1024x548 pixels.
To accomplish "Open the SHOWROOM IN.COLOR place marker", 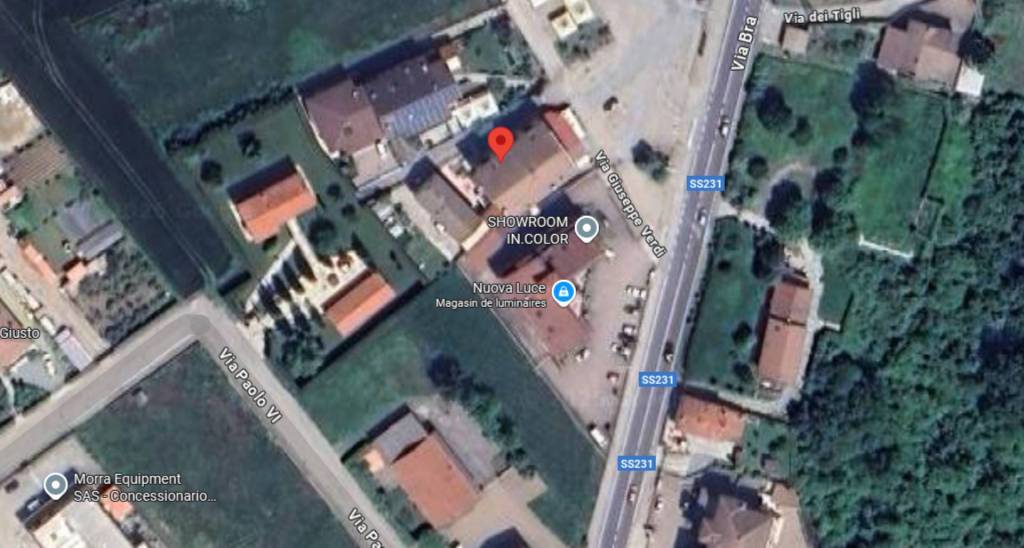I will (588, 230).
